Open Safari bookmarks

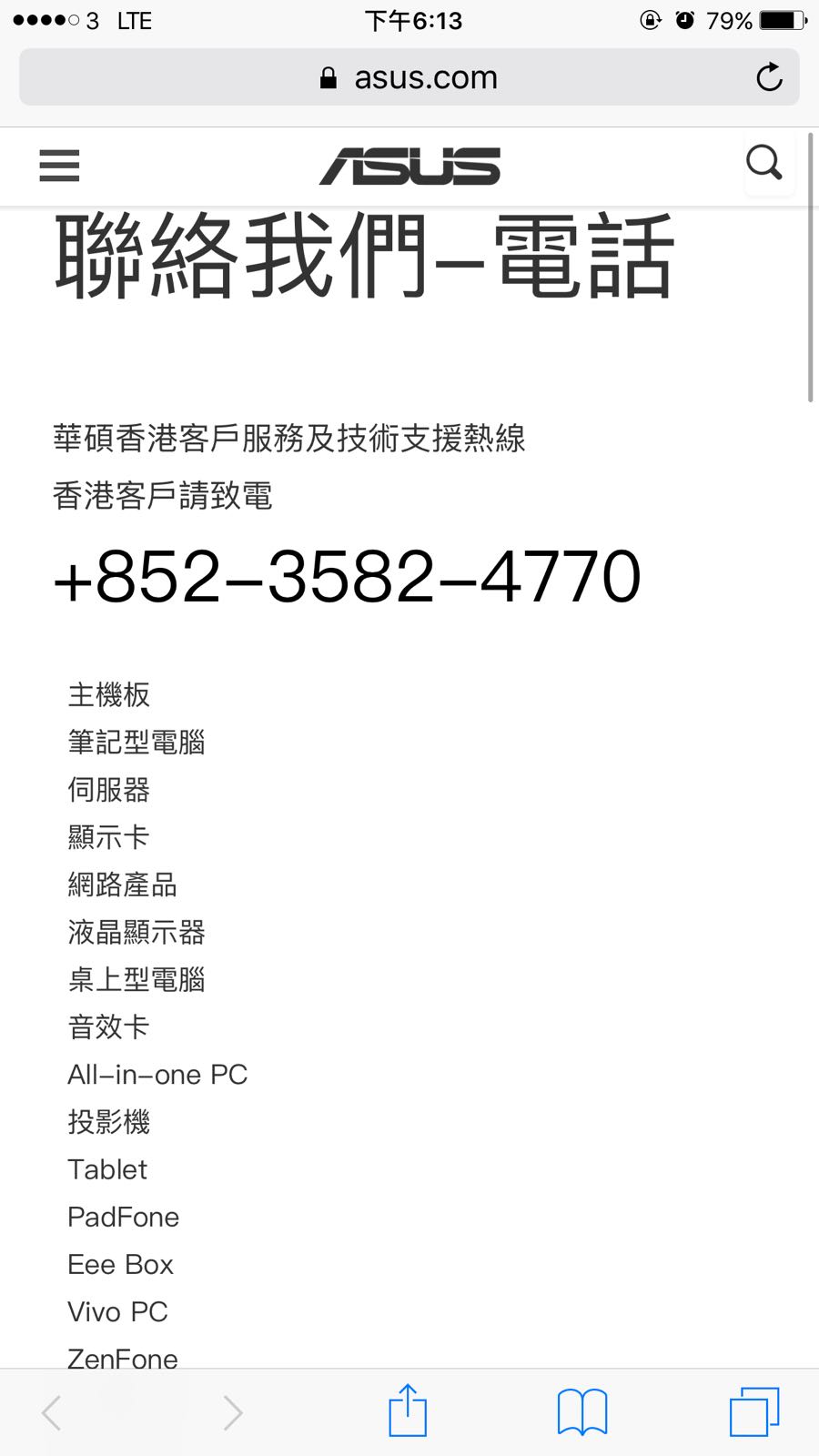tap(582, 1411)
